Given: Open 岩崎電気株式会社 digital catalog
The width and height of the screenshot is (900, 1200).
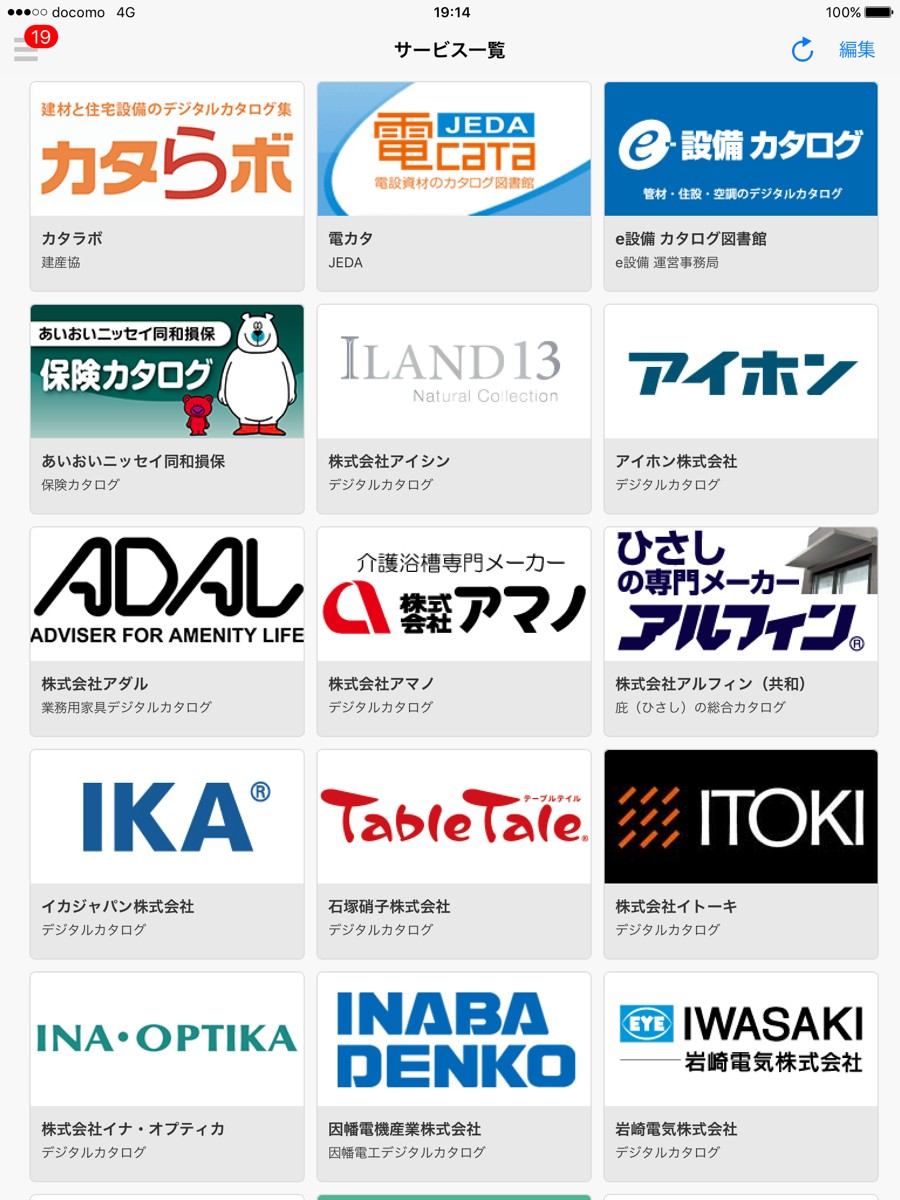Looking at the screenshot, I should (741, 1076).
